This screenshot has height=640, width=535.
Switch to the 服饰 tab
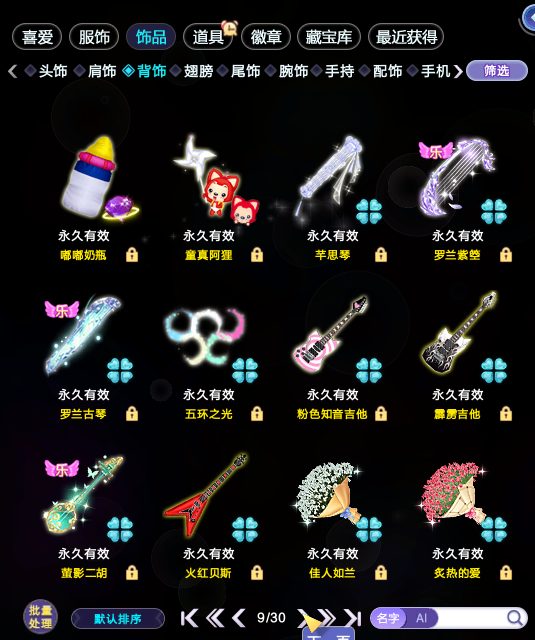coord(94,37)
